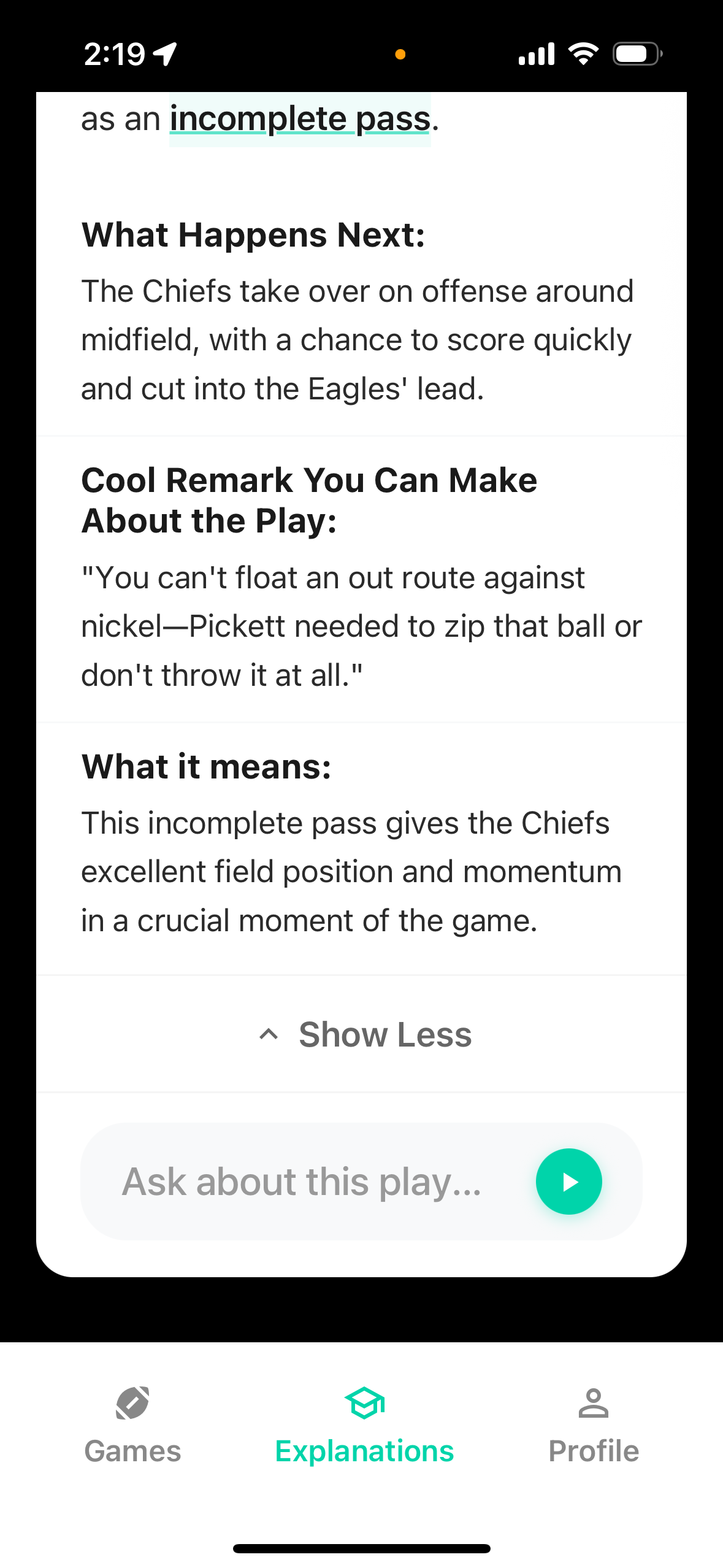Screen dimensions: 723x1568
Task: Collapse the explanation with Show Less
Action: [x=364, y=1035]
